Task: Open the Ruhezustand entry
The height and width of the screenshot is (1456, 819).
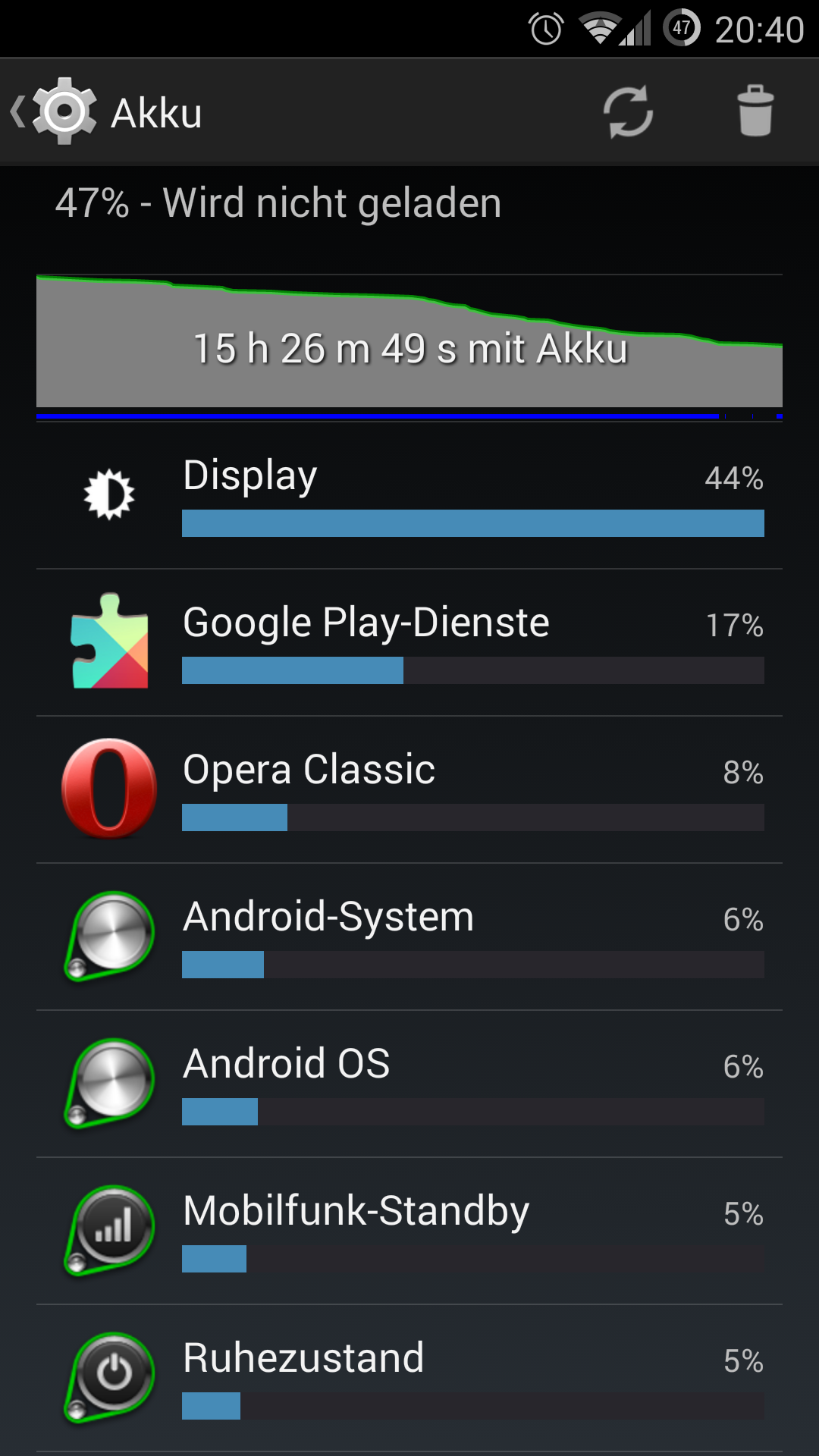Action: (x=409, y=1378)
